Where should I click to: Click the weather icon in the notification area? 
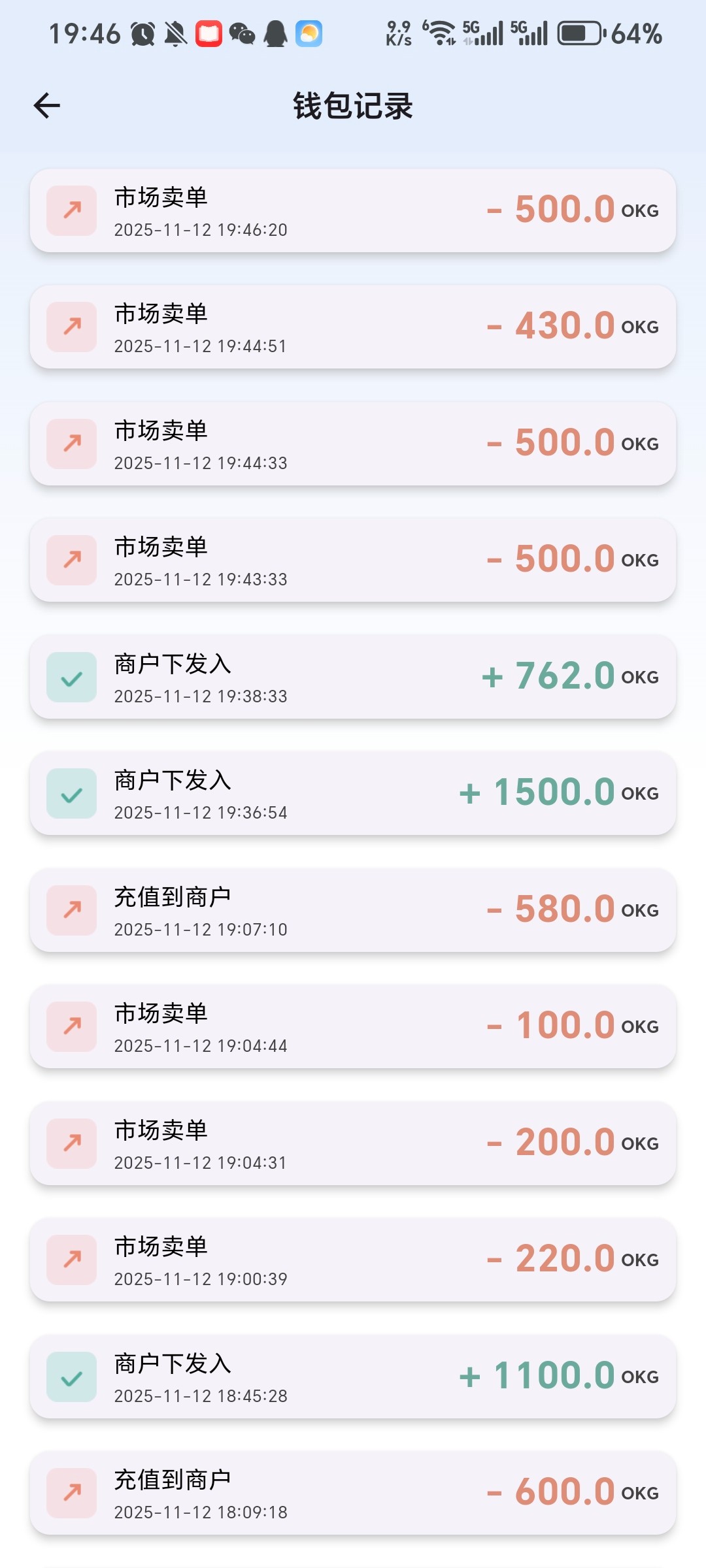[307, 34]
